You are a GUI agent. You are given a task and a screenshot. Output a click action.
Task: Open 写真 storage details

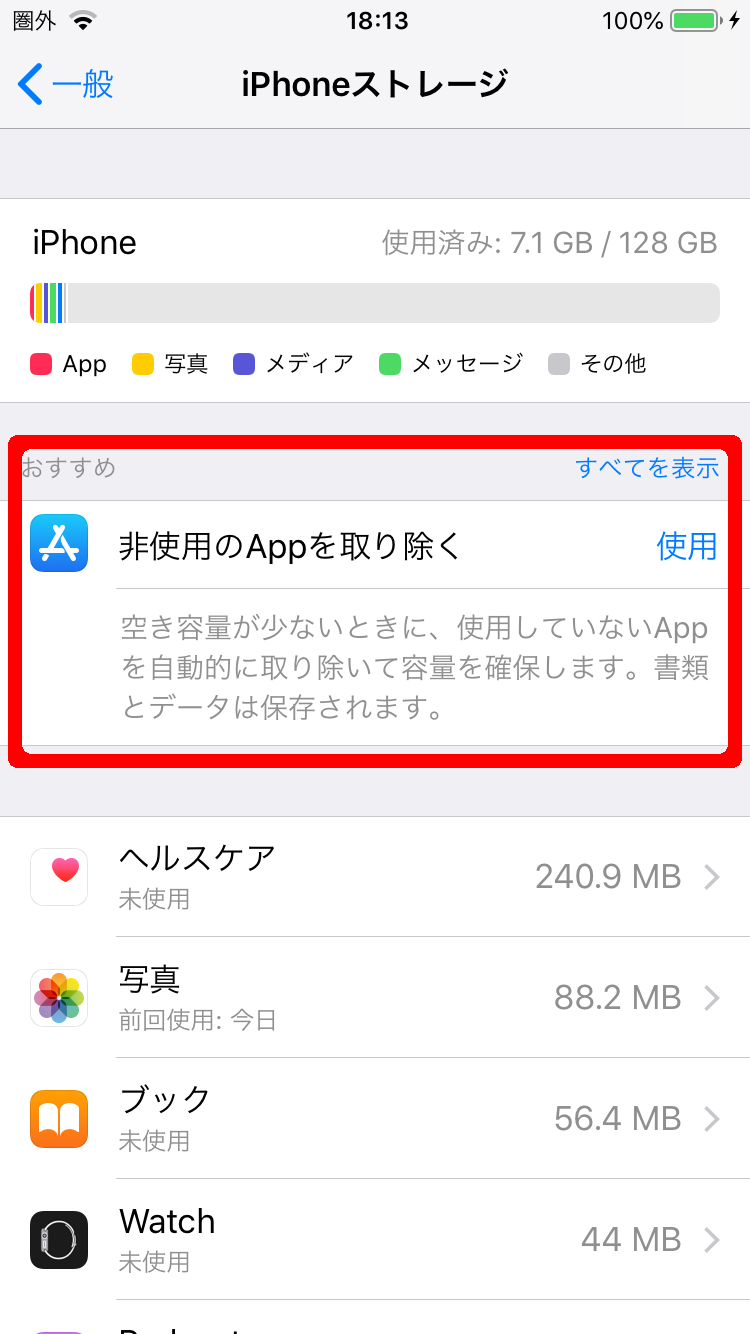click(375, 997)
